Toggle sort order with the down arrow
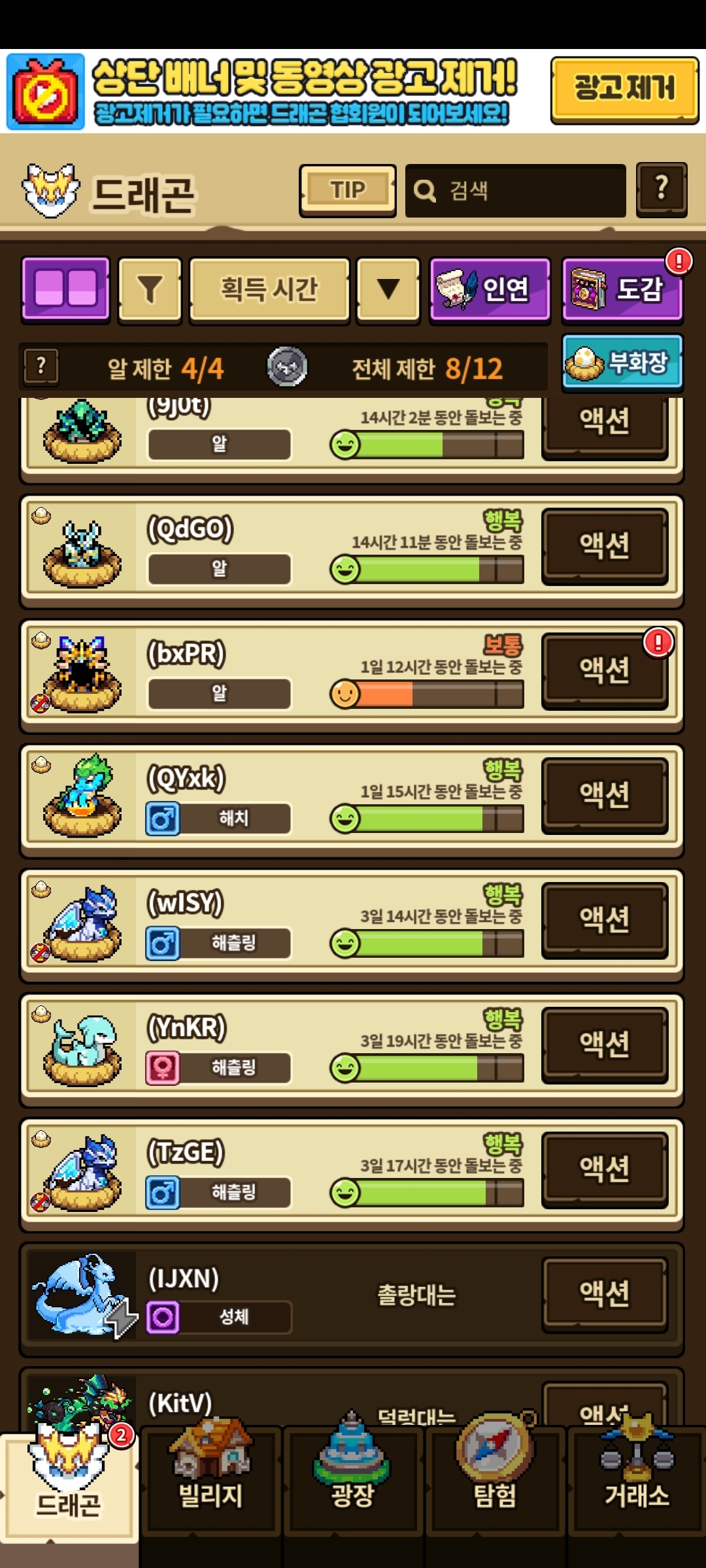This screenshot has height=1568, width=706. pyautogui.click(x=388, y=289)
